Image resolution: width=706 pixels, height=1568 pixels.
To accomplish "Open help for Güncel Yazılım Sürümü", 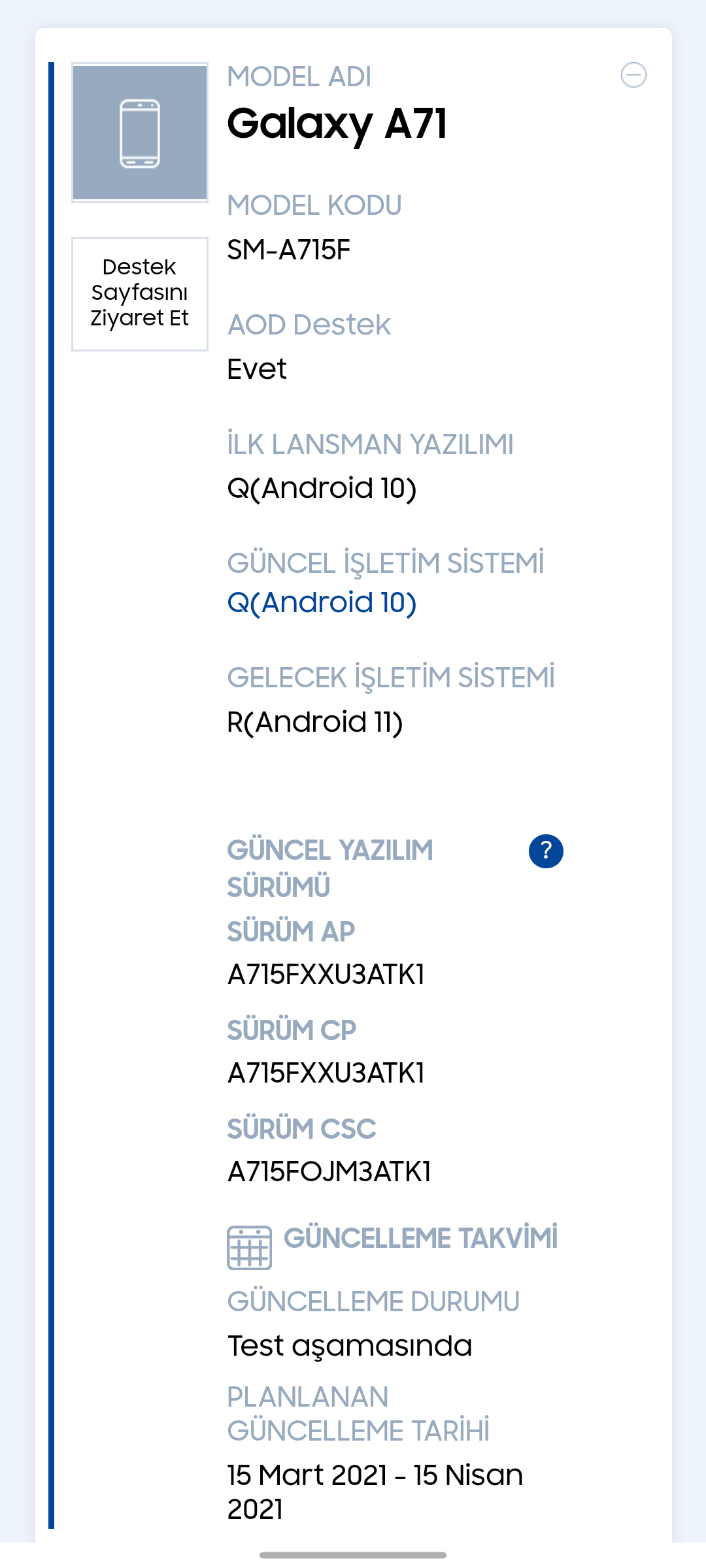I will click(x=546, y=851).
